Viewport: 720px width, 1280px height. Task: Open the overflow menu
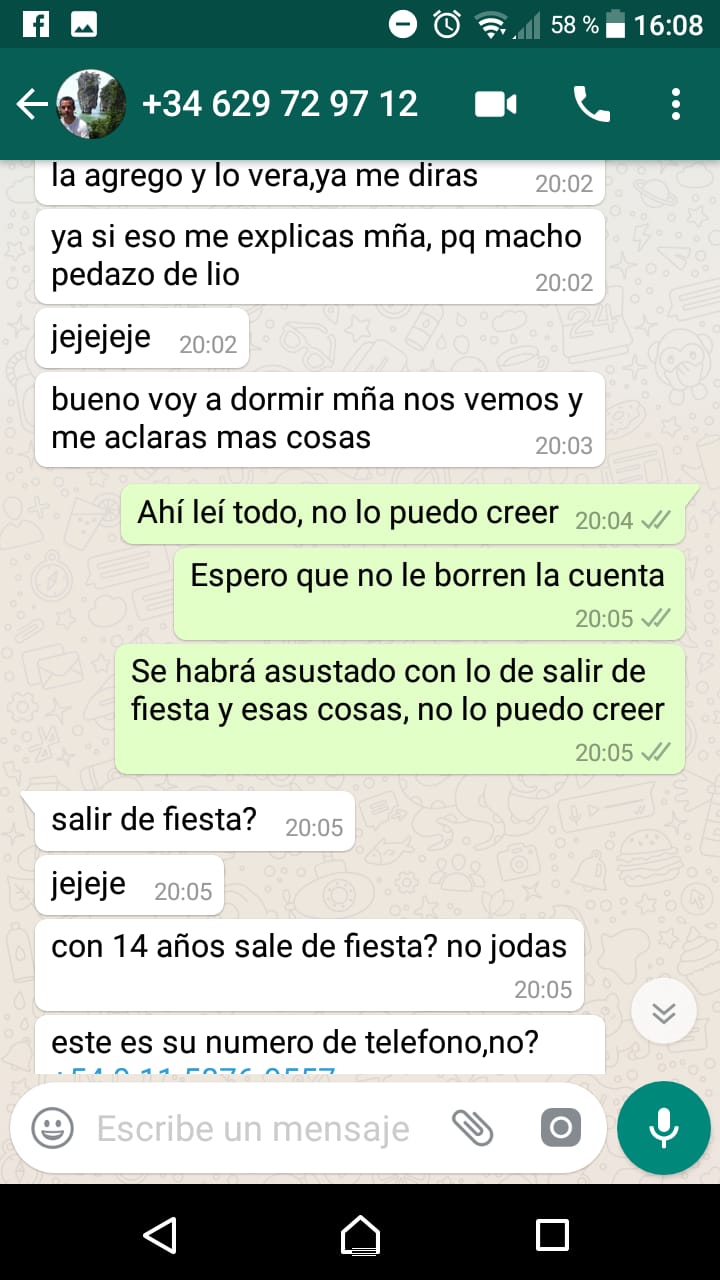(676, 104)
